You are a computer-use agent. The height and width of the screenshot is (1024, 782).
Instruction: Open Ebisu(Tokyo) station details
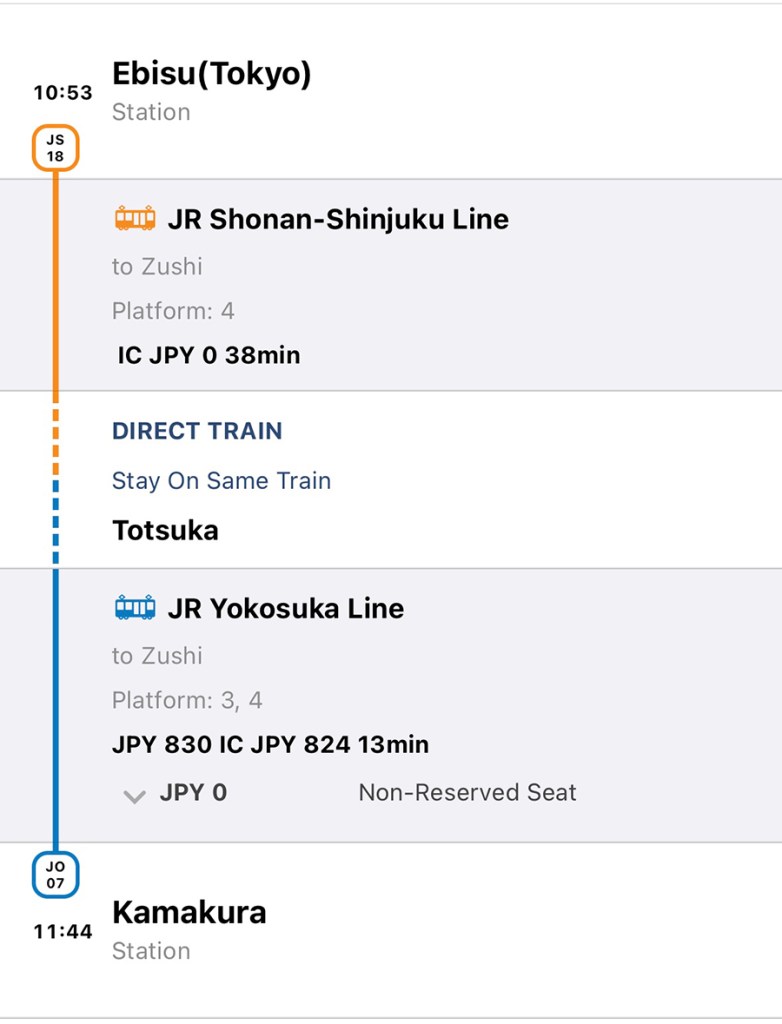[211, 75]
